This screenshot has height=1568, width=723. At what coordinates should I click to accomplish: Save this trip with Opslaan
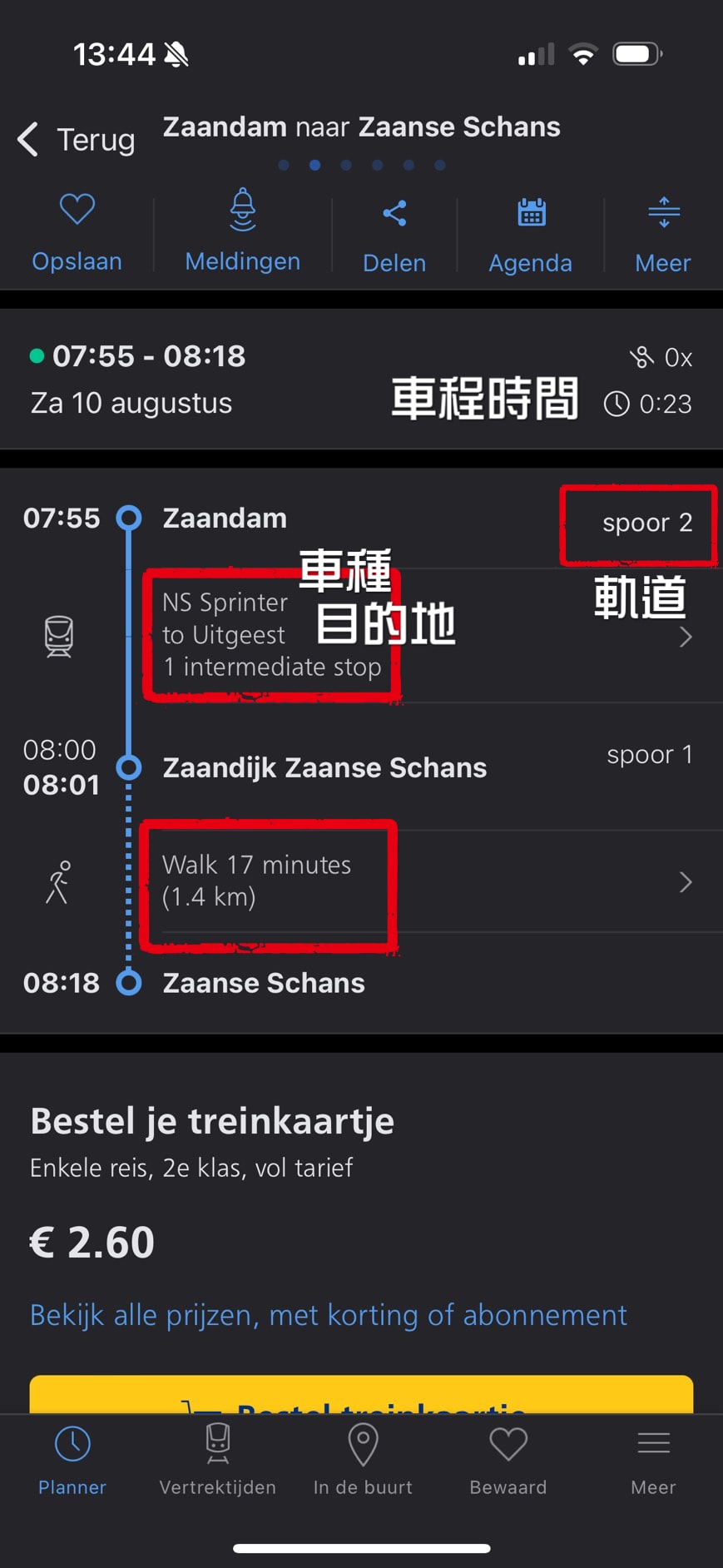click(77, 231)
